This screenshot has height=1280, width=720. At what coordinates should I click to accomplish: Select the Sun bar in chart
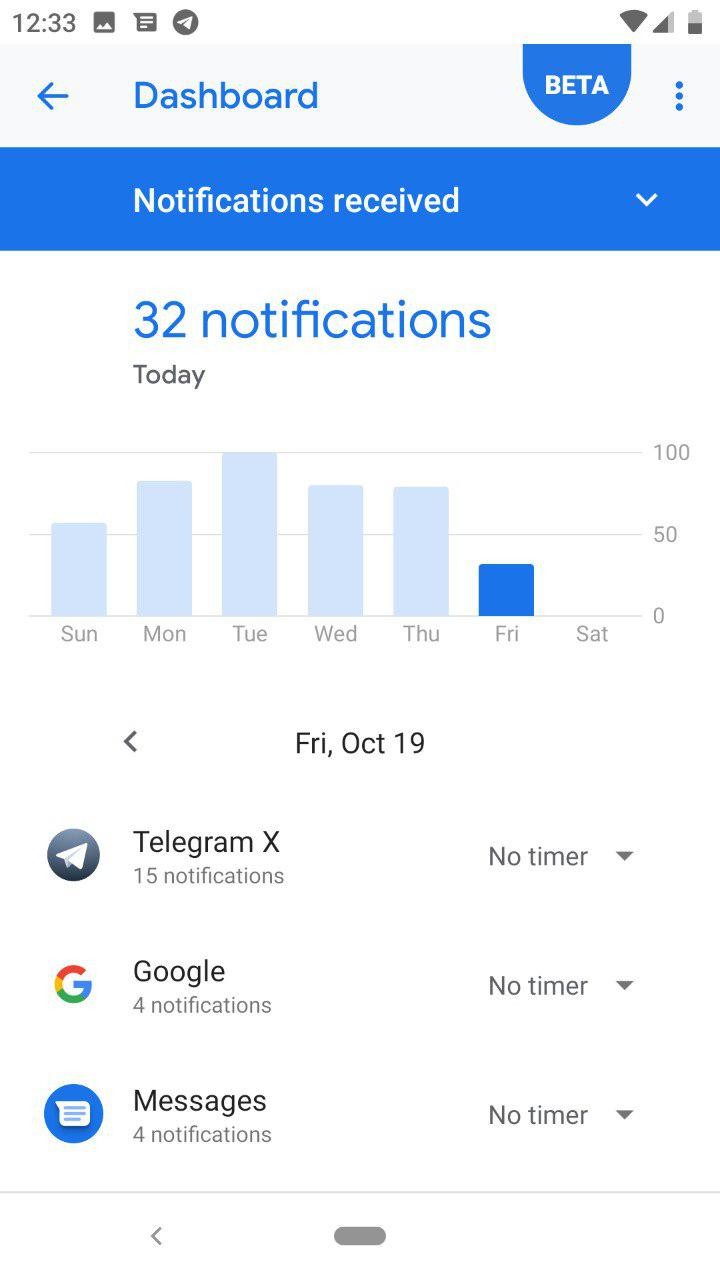coord(79,569)
